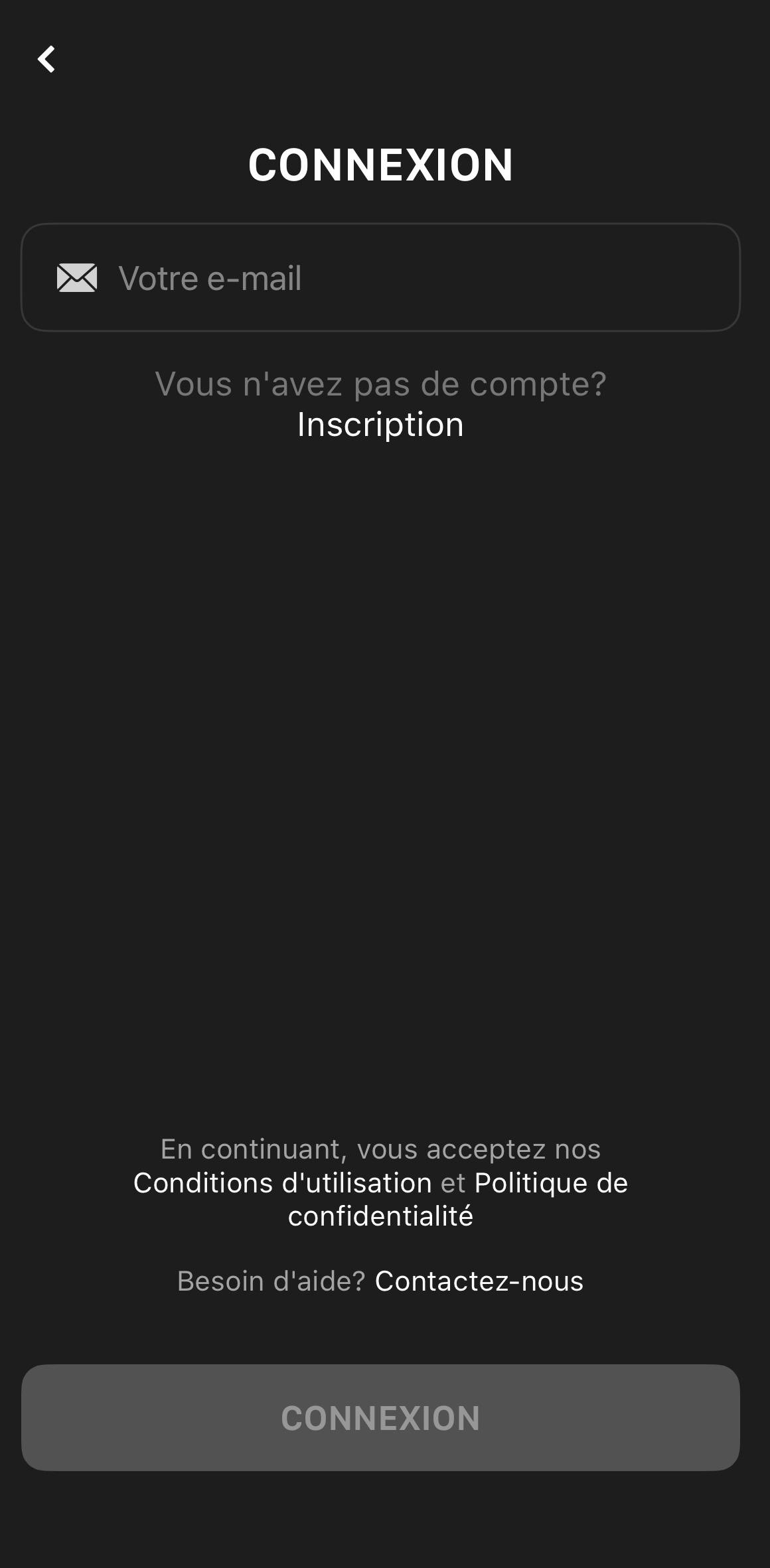Image resolution: width=770 pixels, height=1568 pixels.
Task: Open the Inscription sign-up link
Action: click(380, 425)
